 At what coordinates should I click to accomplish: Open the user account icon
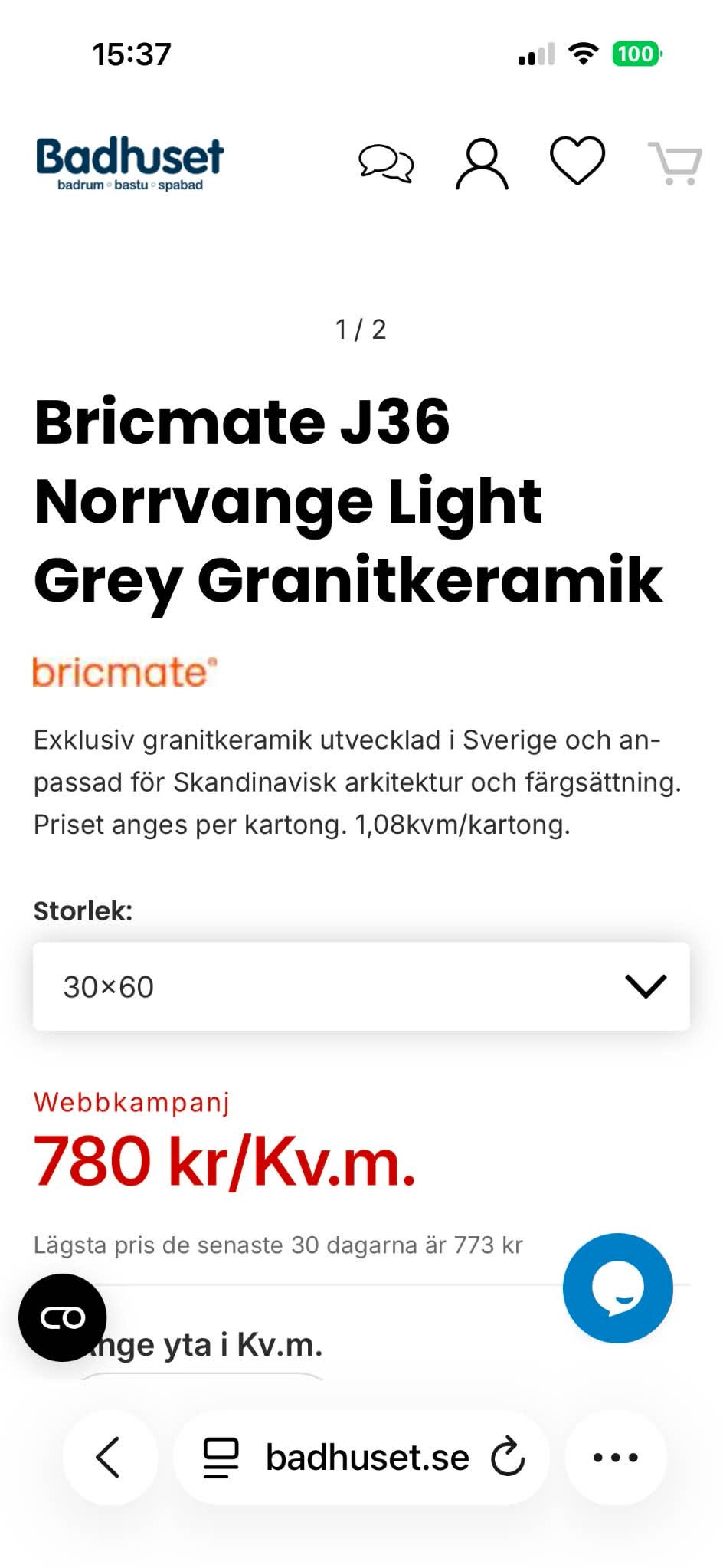(482, 163)
